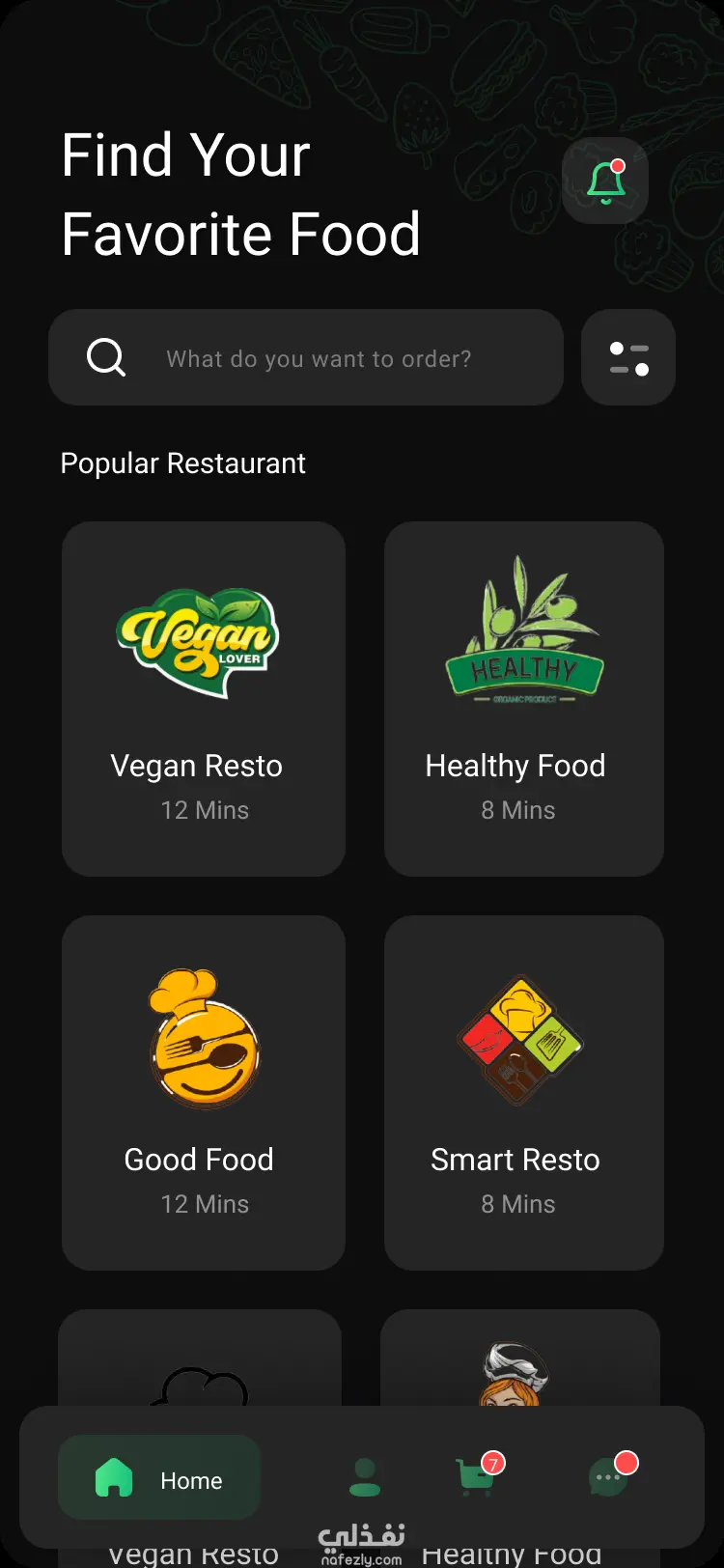
Task: Open the Vegan Resto 12 Mins card
Action: click(x=204, y=699)
